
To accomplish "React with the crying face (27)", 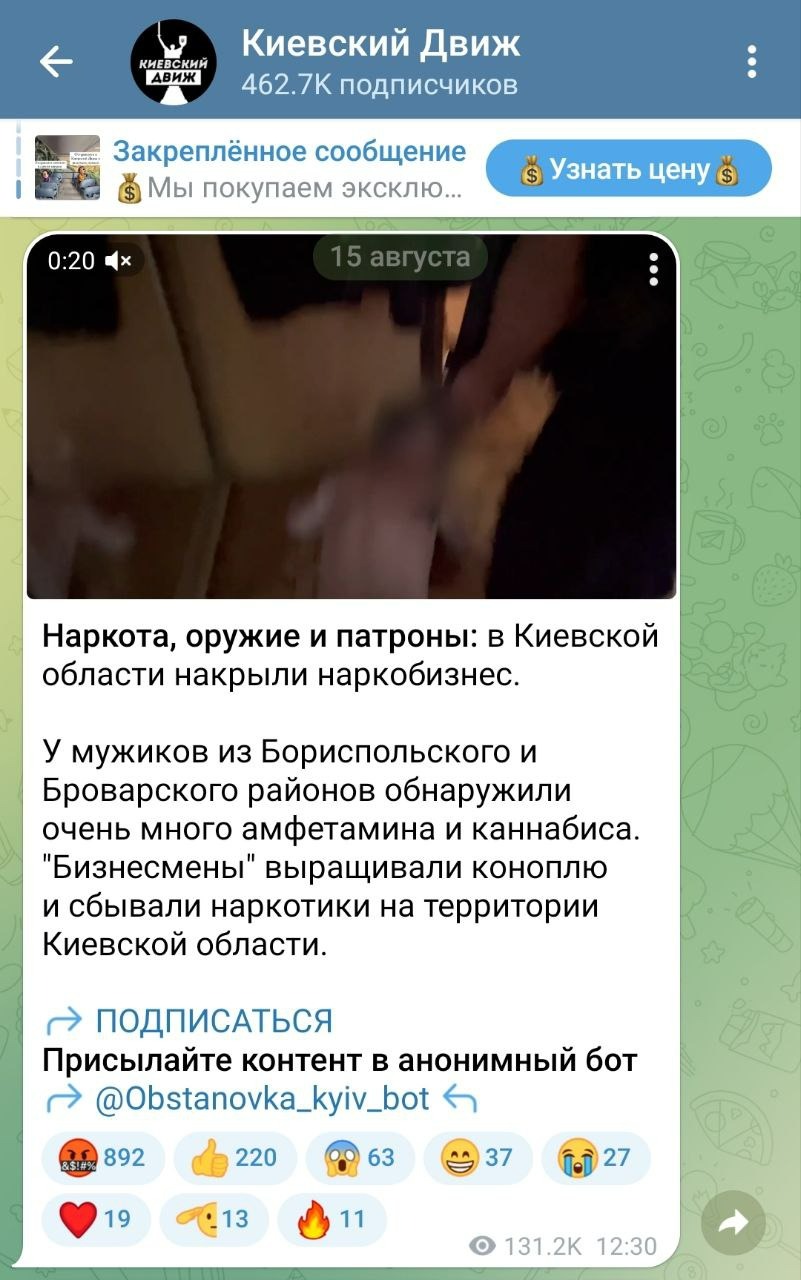I will 595,1158.
